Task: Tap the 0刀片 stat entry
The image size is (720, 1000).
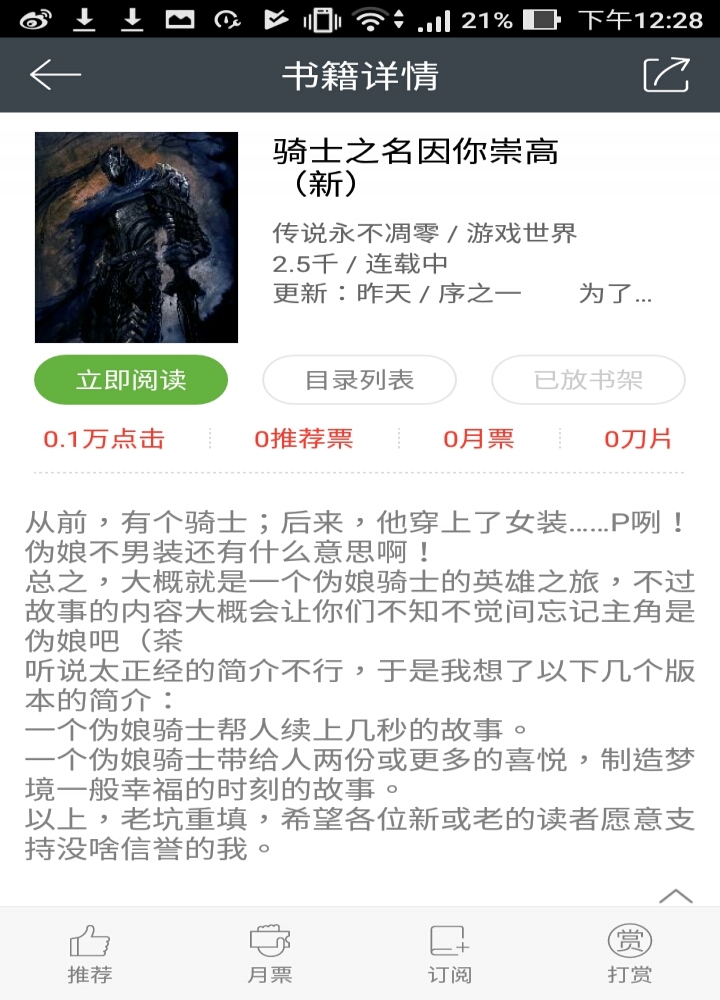Action: [x=640, y=440]
